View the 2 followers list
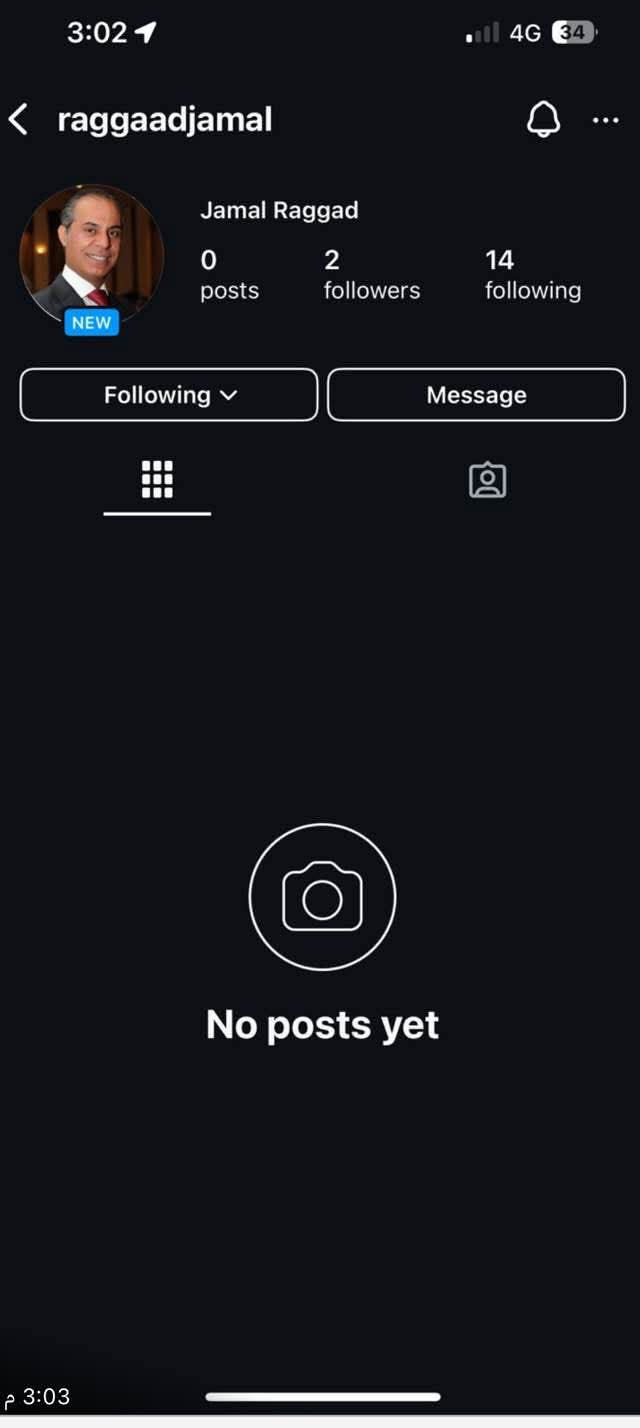Viewport: 640px width, 1428px height. [371, 275]
